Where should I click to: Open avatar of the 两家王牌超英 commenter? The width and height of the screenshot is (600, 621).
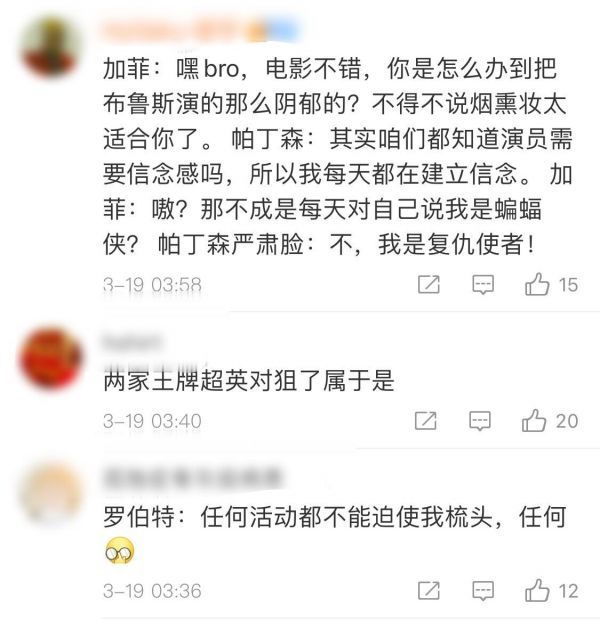pos(52,354)
